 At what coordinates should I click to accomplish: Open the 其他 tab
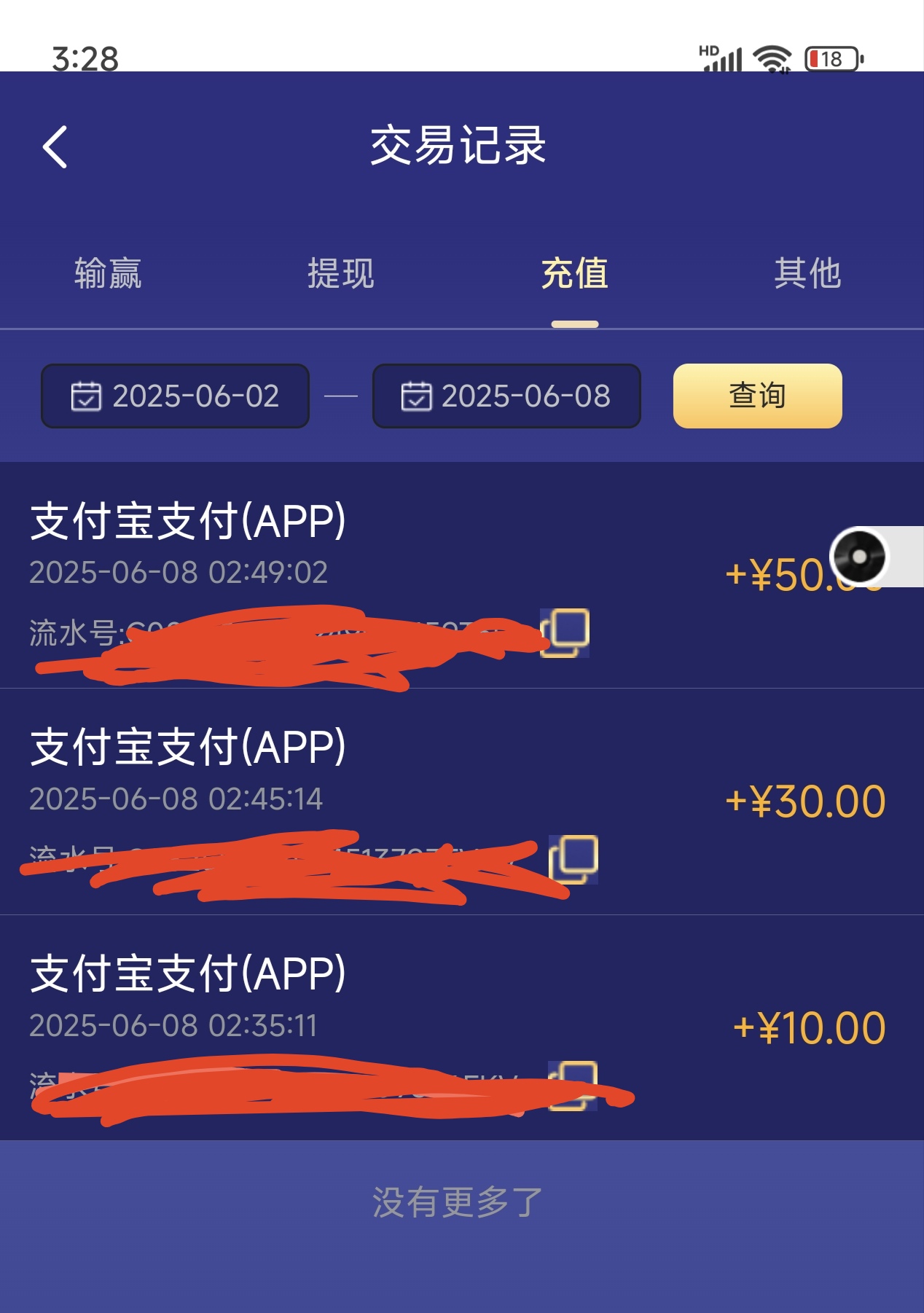[x=807, y=275]
